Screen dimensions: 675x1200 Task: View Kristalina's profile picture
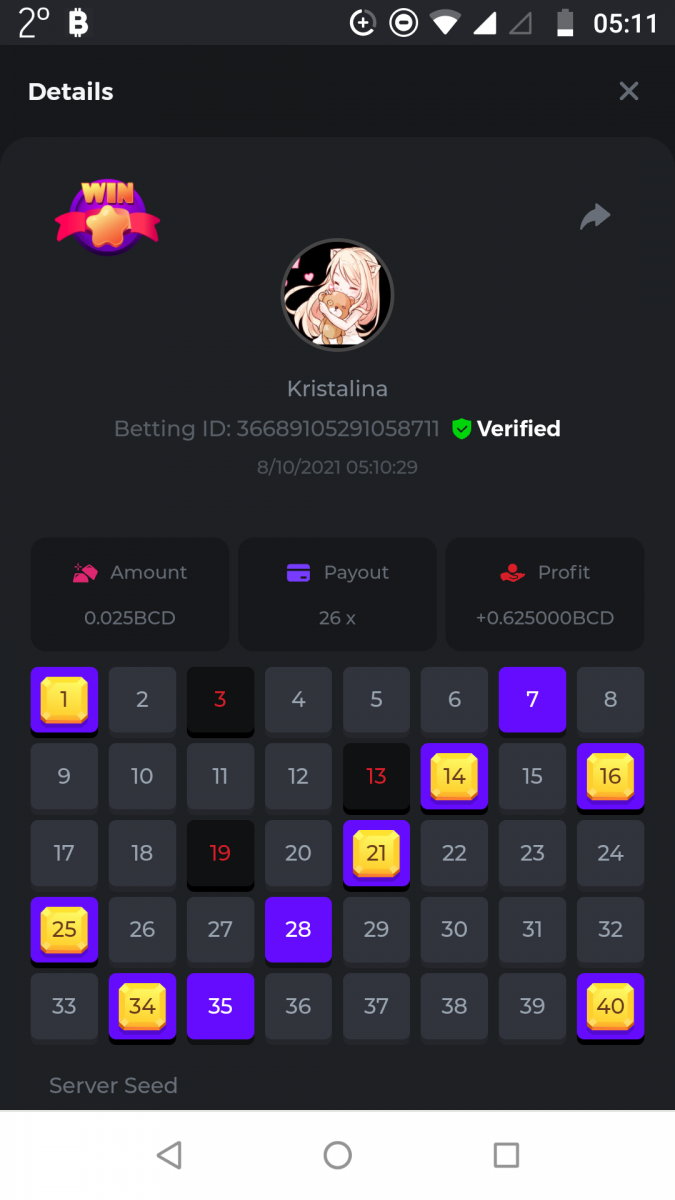click(x=337, y=294)
